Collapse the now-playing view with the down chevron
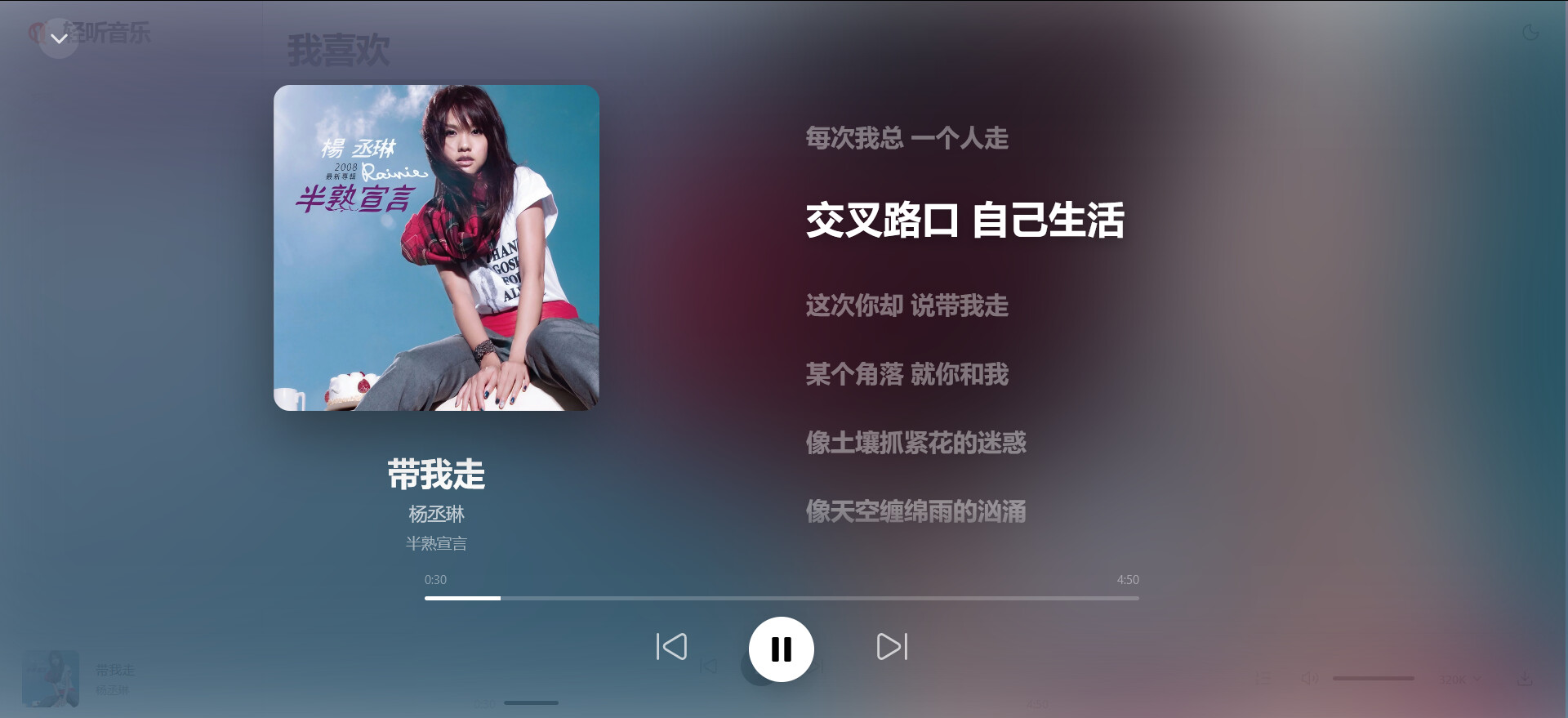Viewport: 1568px width, 718px height. [x=59, y=38]
